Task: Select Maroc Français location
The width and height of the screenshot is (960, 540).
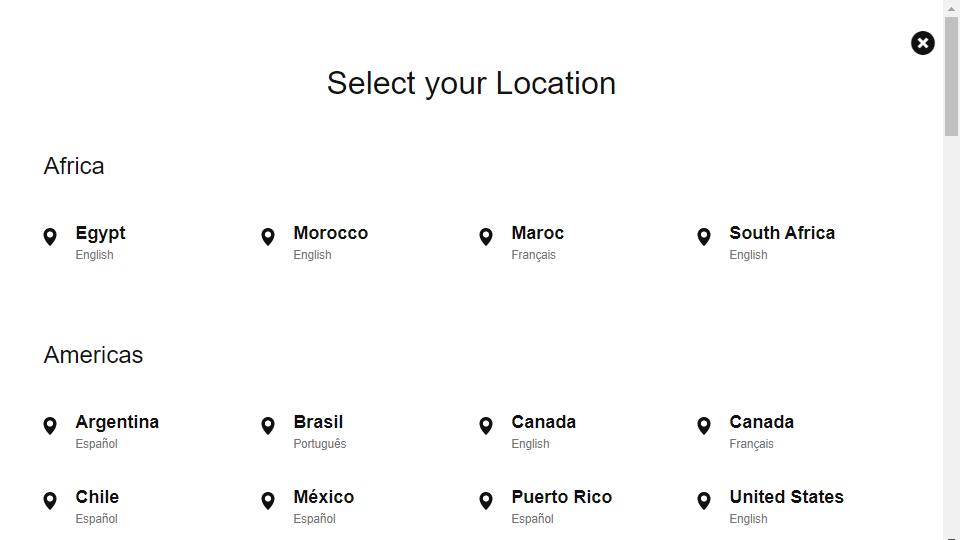Action: (x=537, y=233)
